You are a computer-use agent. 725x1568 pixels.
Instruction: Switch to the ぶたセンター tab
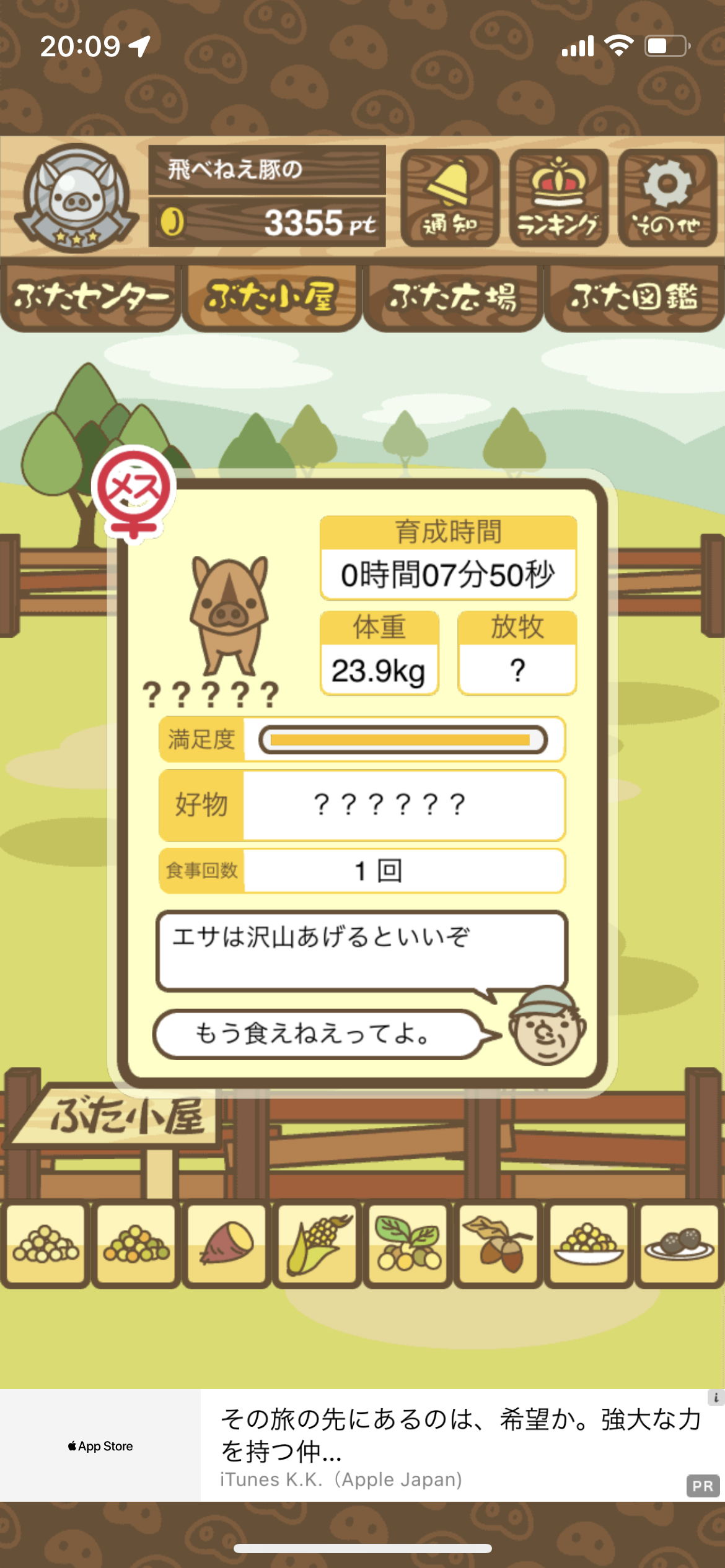[90, 297]
